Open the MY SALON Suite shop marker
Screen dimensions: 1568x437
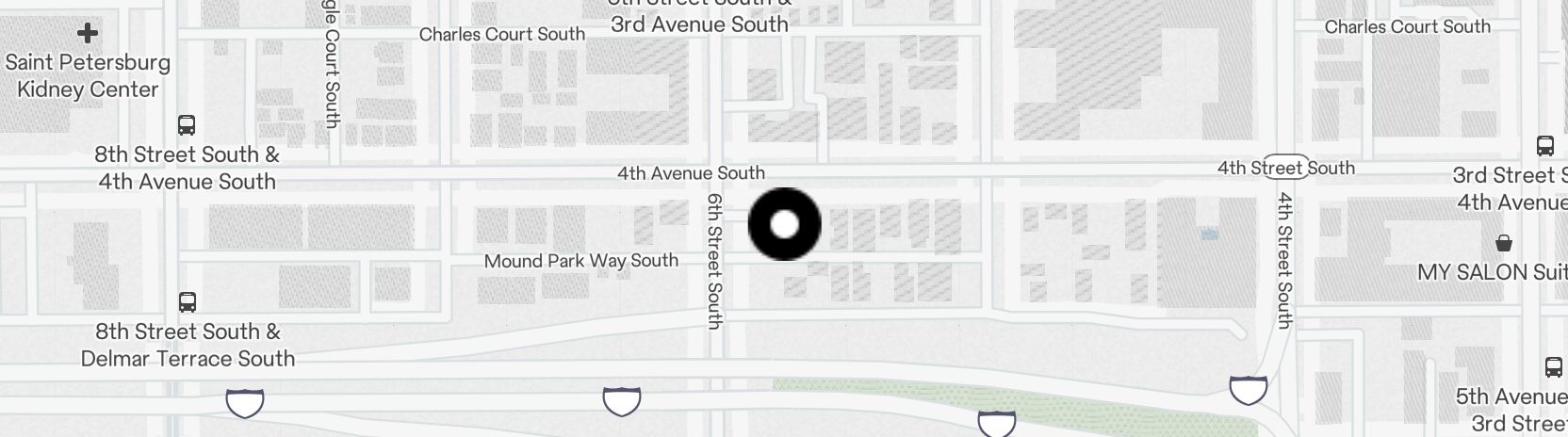coord(1503,244)
